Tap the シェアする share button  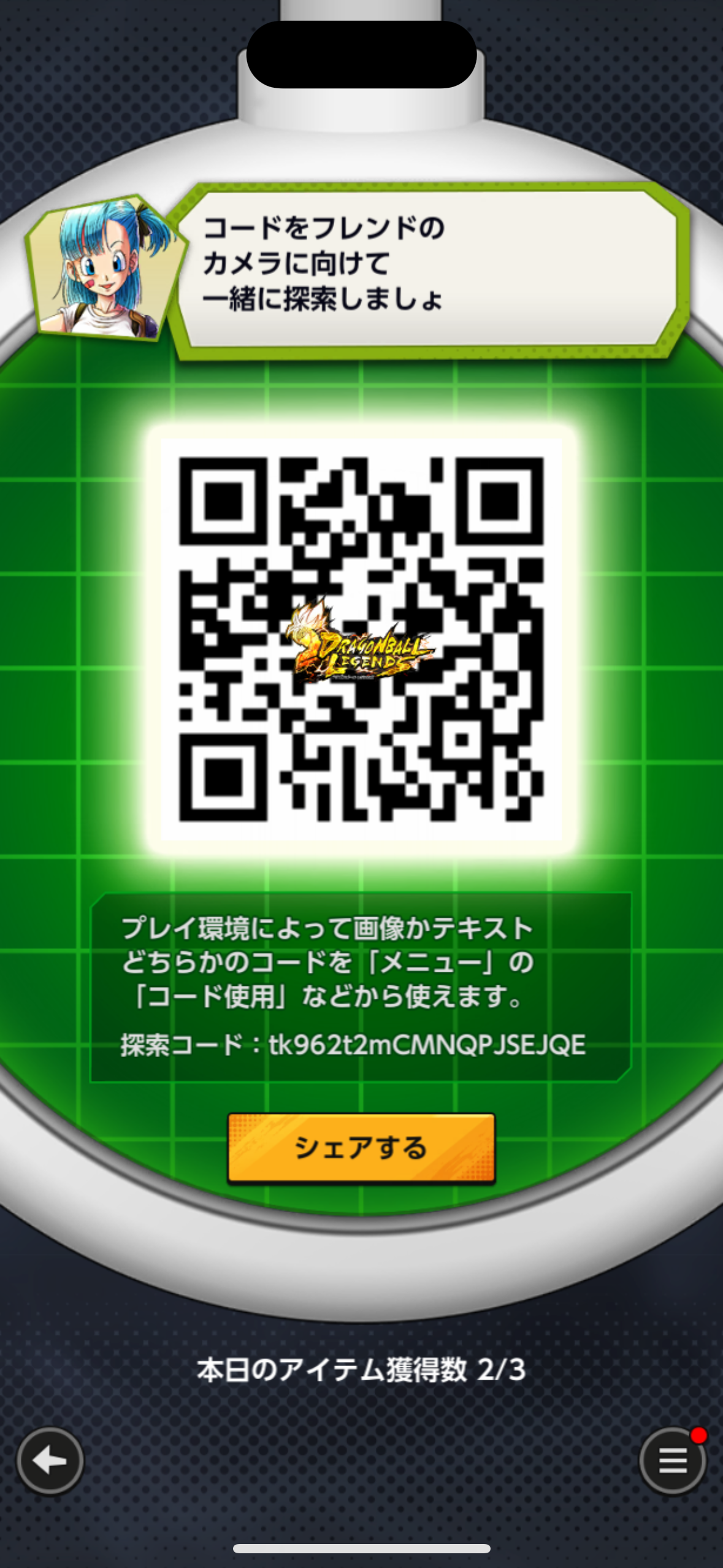pyautogui.click(x=361, y=1147)
